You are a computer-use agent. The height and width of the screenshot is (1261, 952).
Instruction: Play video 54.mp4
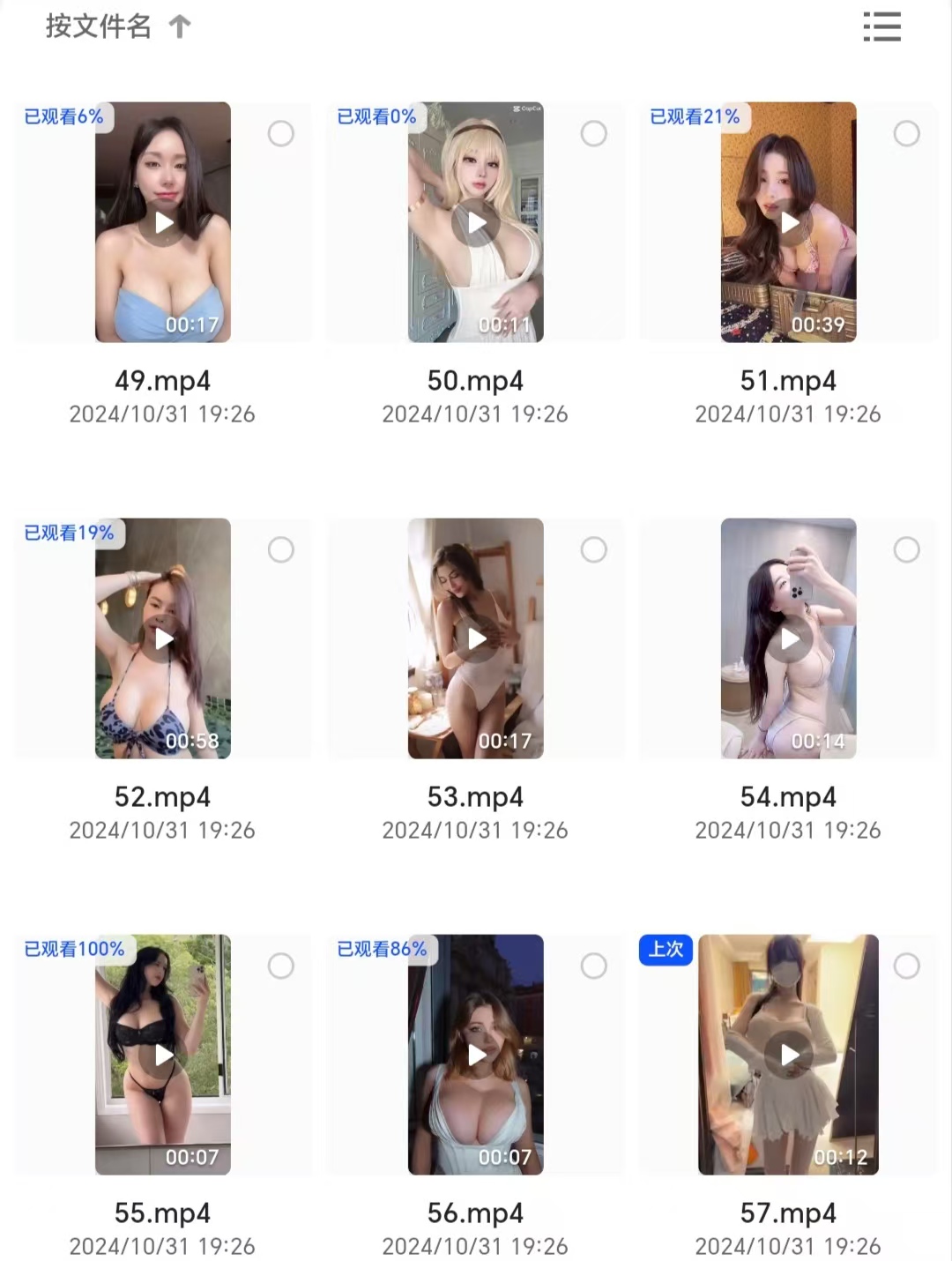pyautogui.click(x=789, y=638)
